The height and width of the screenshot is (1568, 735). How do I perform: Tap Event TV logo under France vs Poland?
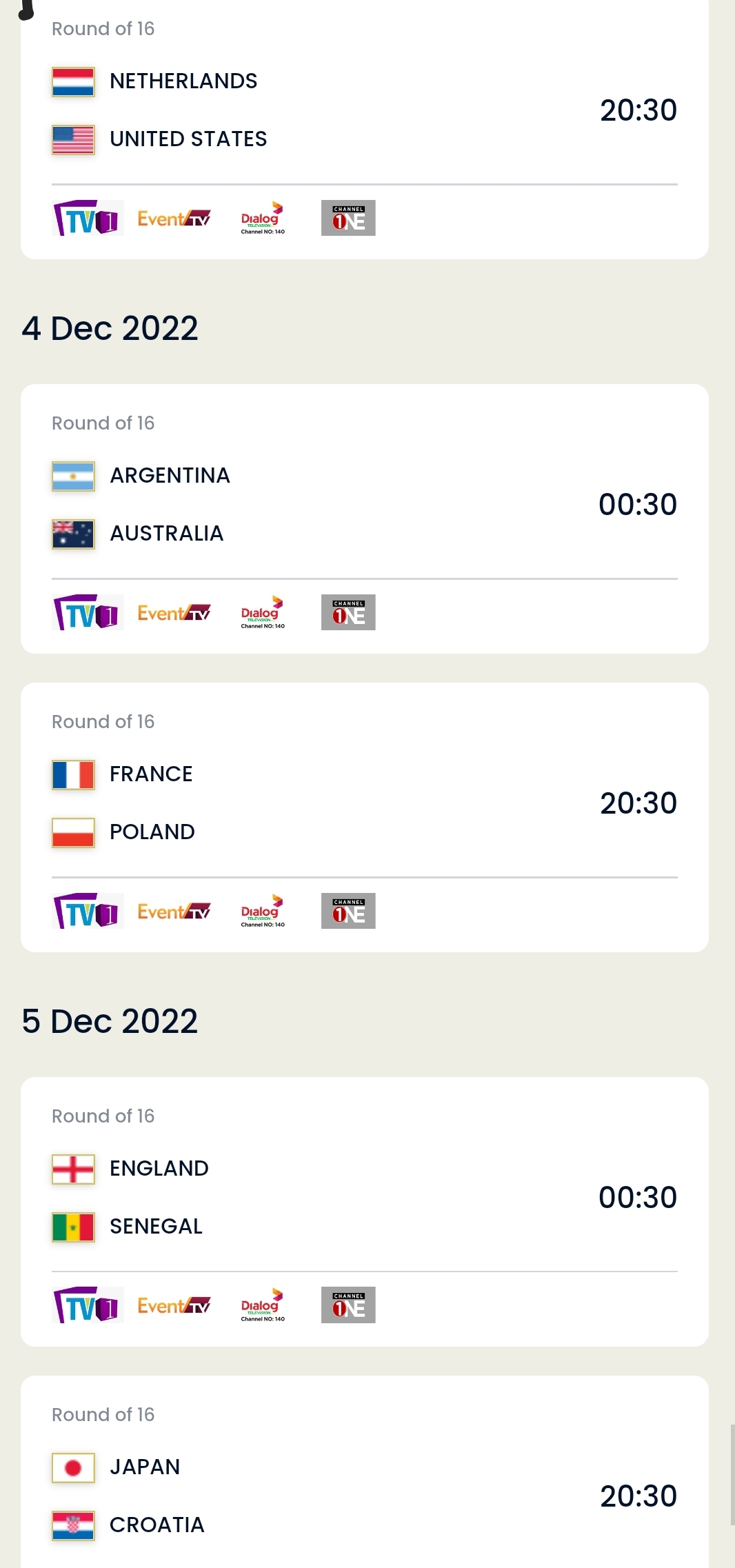pyautogui.click(x=174, y=912)
